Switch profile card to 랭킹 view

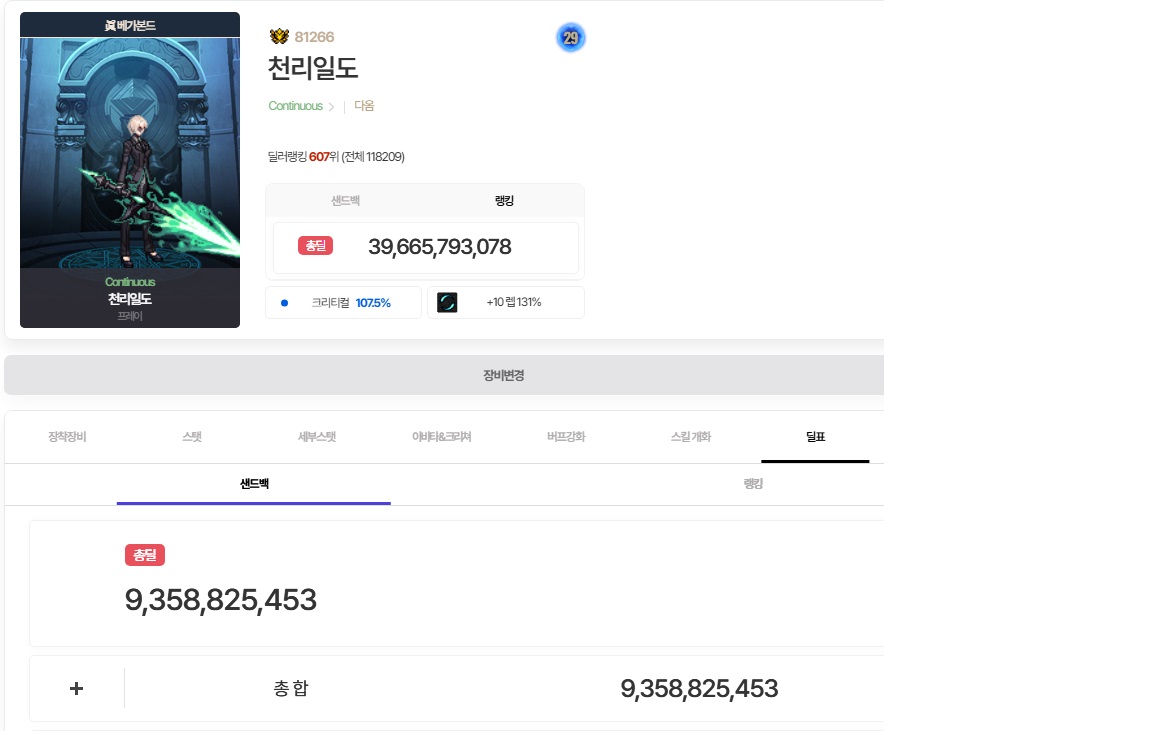(x=504, y=201)
